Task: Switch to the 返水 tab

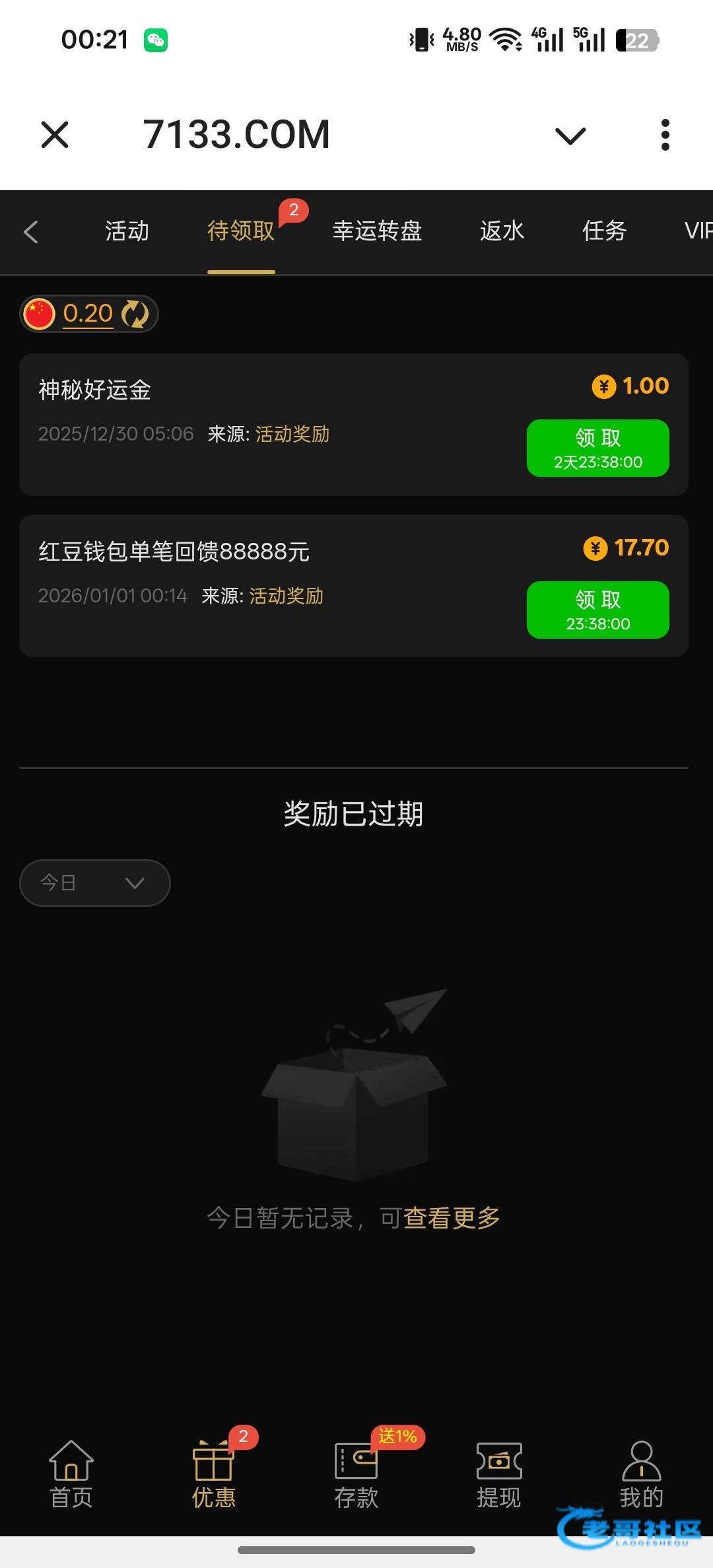Action: pyautogui.click(x=502, y=231)
